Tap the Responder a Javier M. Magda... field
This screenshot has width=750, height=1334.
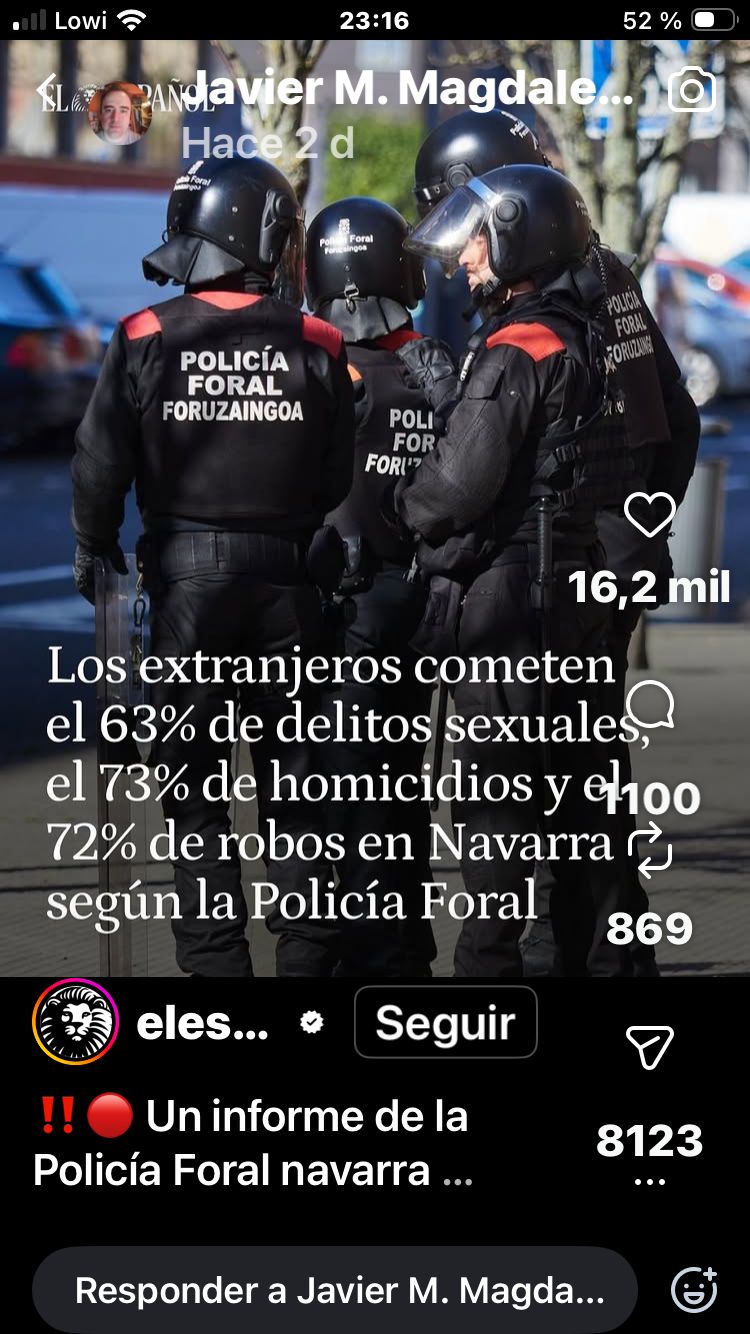point(335,1290)
